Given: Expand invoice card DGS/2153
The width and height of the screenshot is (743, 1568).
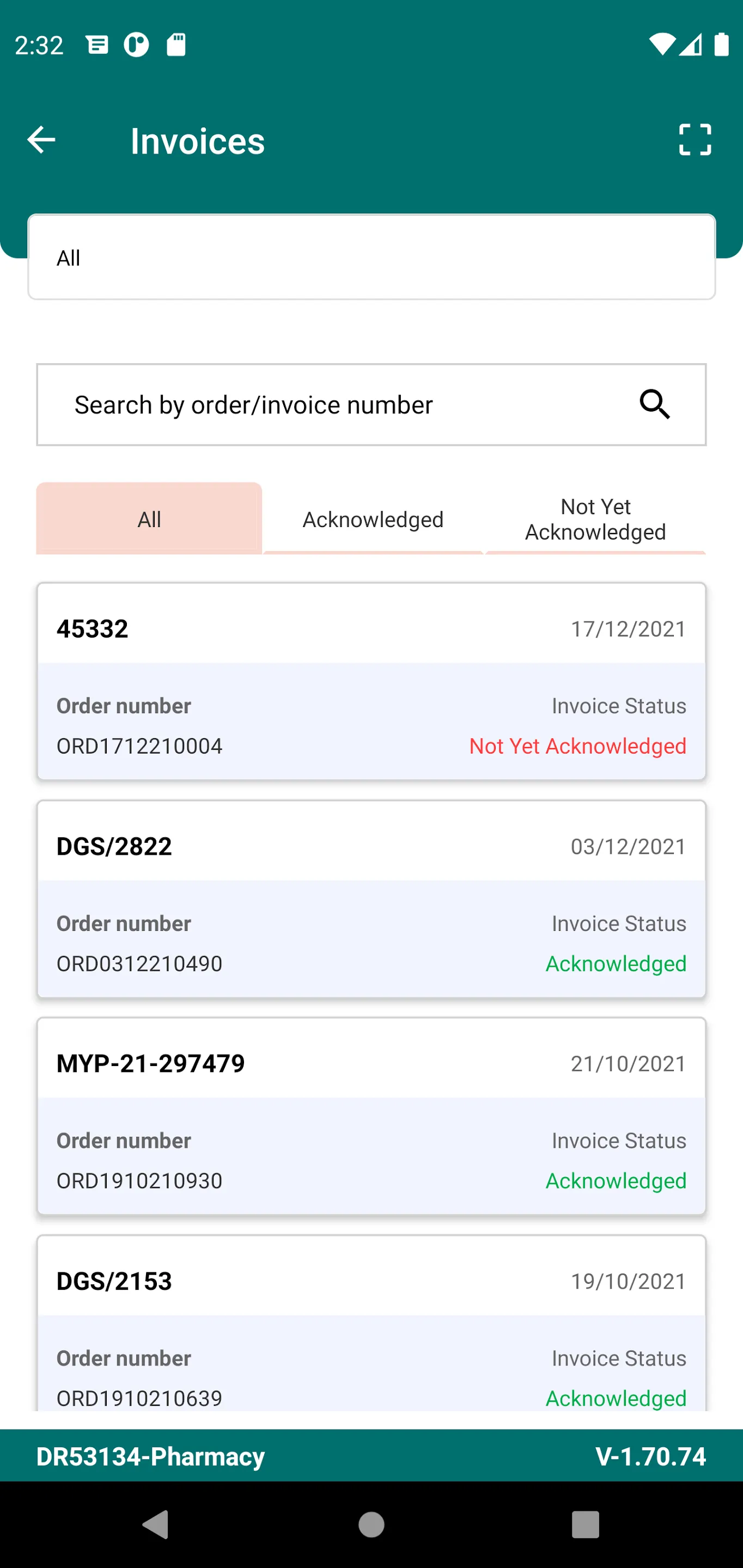Looking at the screenshot, I should click(x=371, y=1280).
